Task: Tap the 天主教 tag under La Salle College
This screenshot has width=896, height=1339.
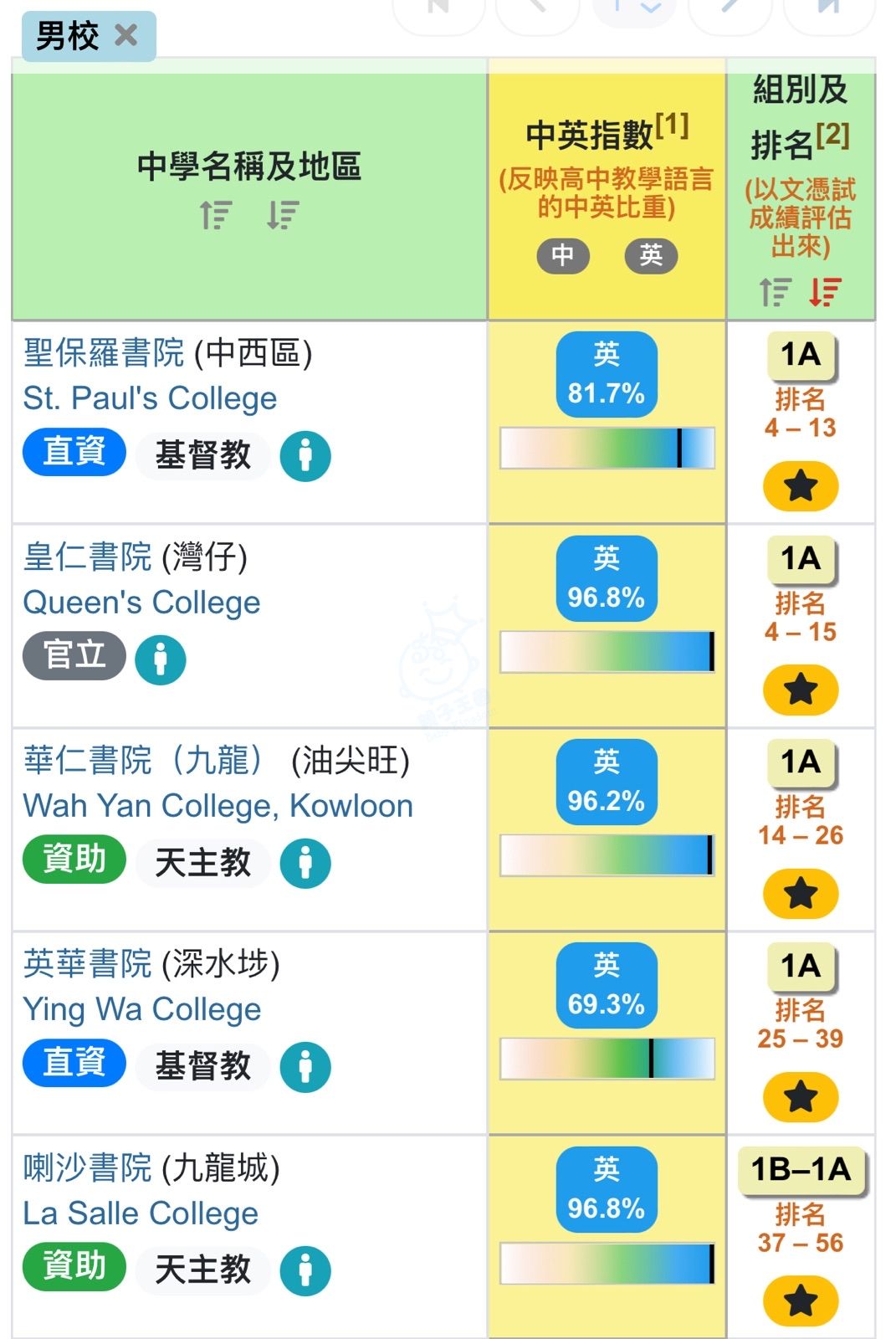Action: point(202,1270)
